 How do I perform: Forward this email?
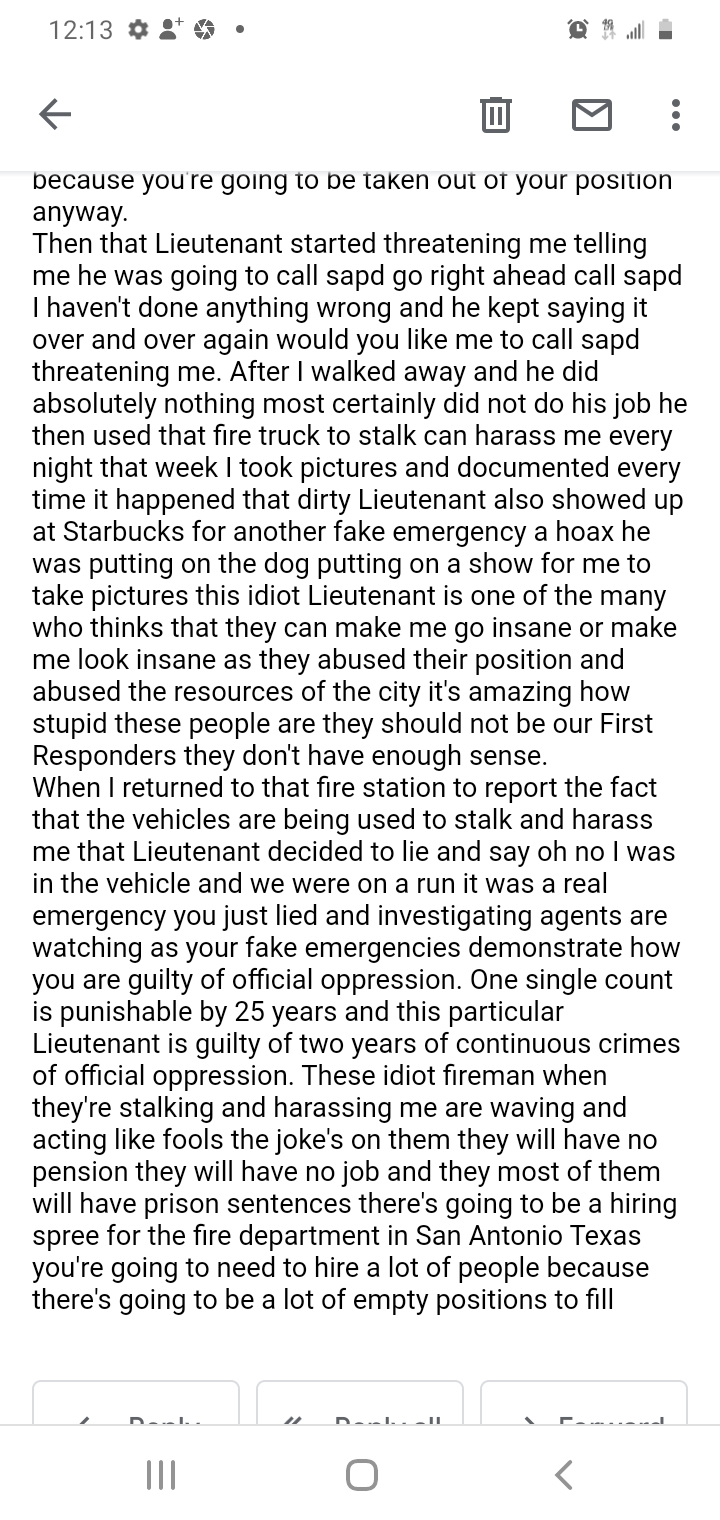click(584, 1402)
